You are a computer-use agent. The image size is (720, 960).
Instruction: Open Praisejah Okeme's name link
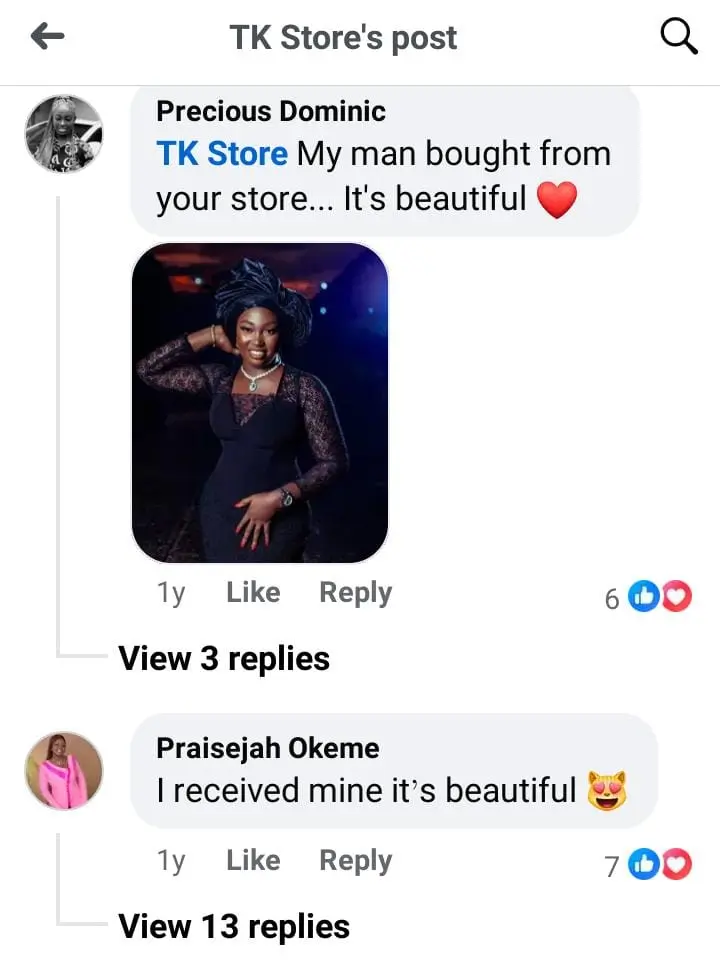[x=268, y=747]
